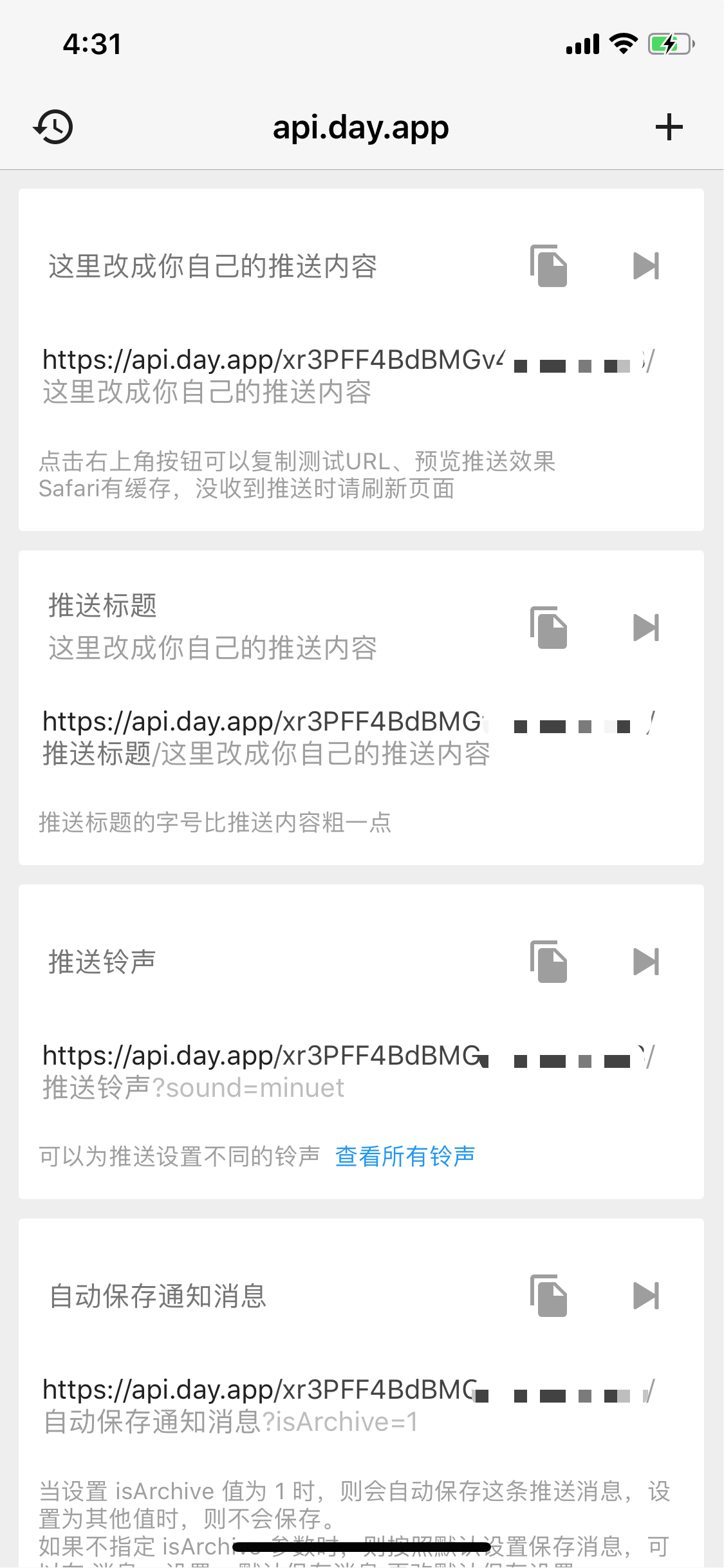Tap the clock showing 4:31
This screenshot has width=724, height=1568.
[x=90, y=43]
